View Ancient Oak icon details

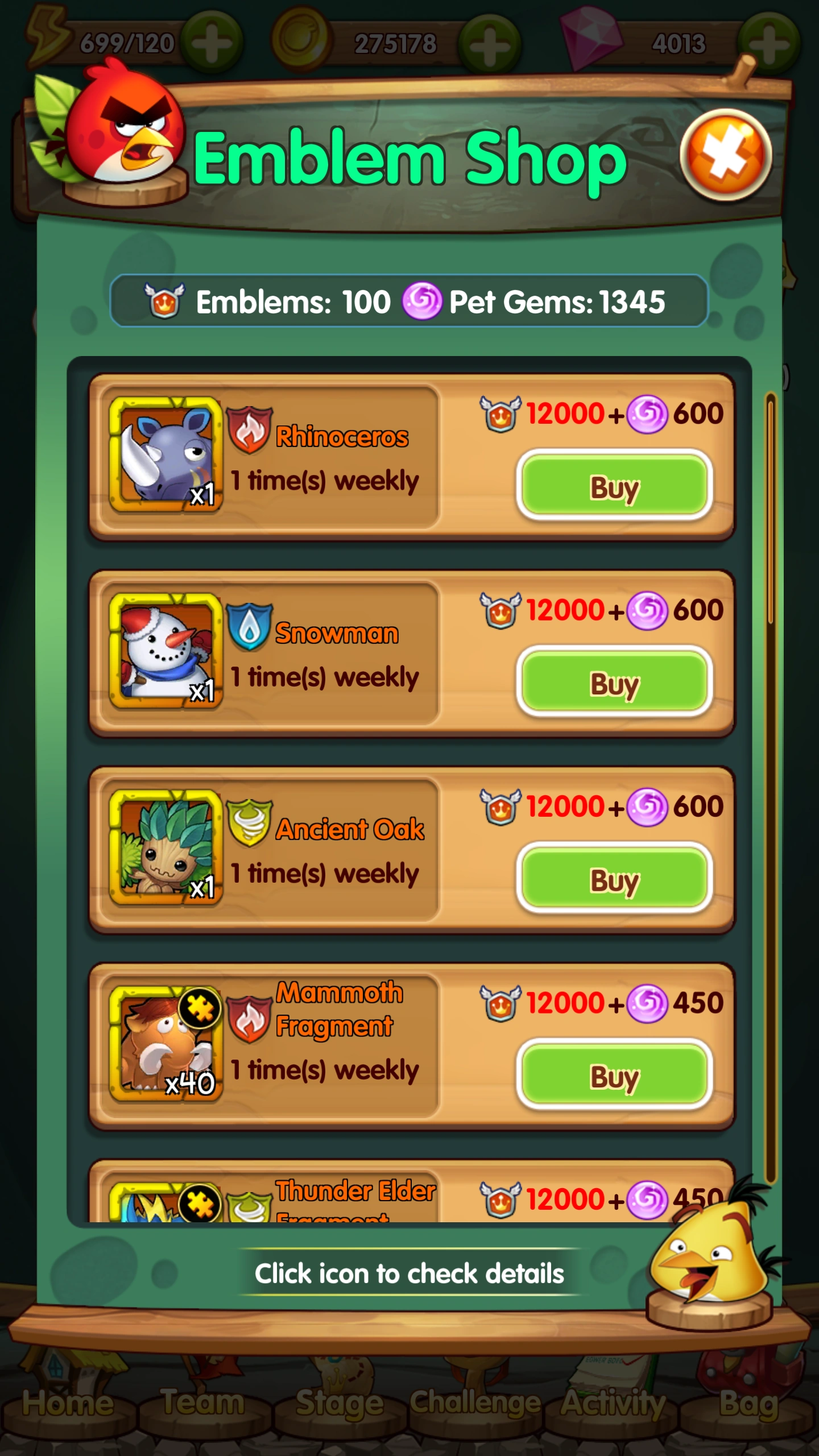(166, 847)
